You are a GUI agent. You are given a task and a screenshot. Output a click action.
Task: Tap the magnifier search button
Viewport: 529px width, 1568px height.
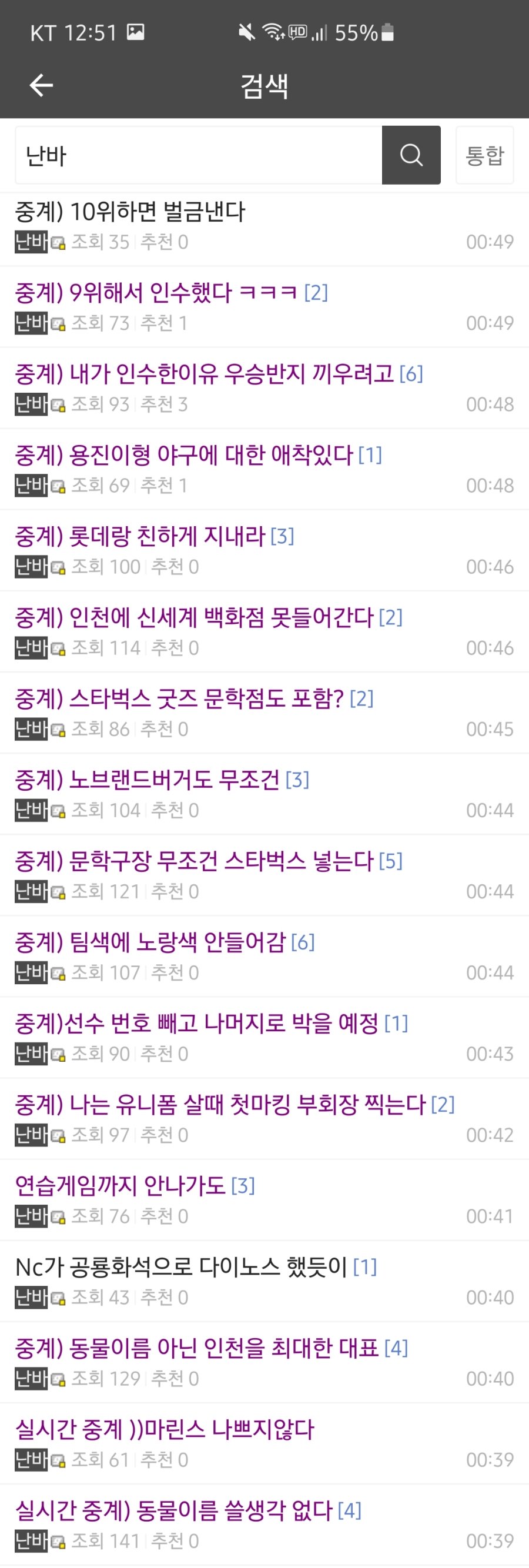(x=411, y=155)
